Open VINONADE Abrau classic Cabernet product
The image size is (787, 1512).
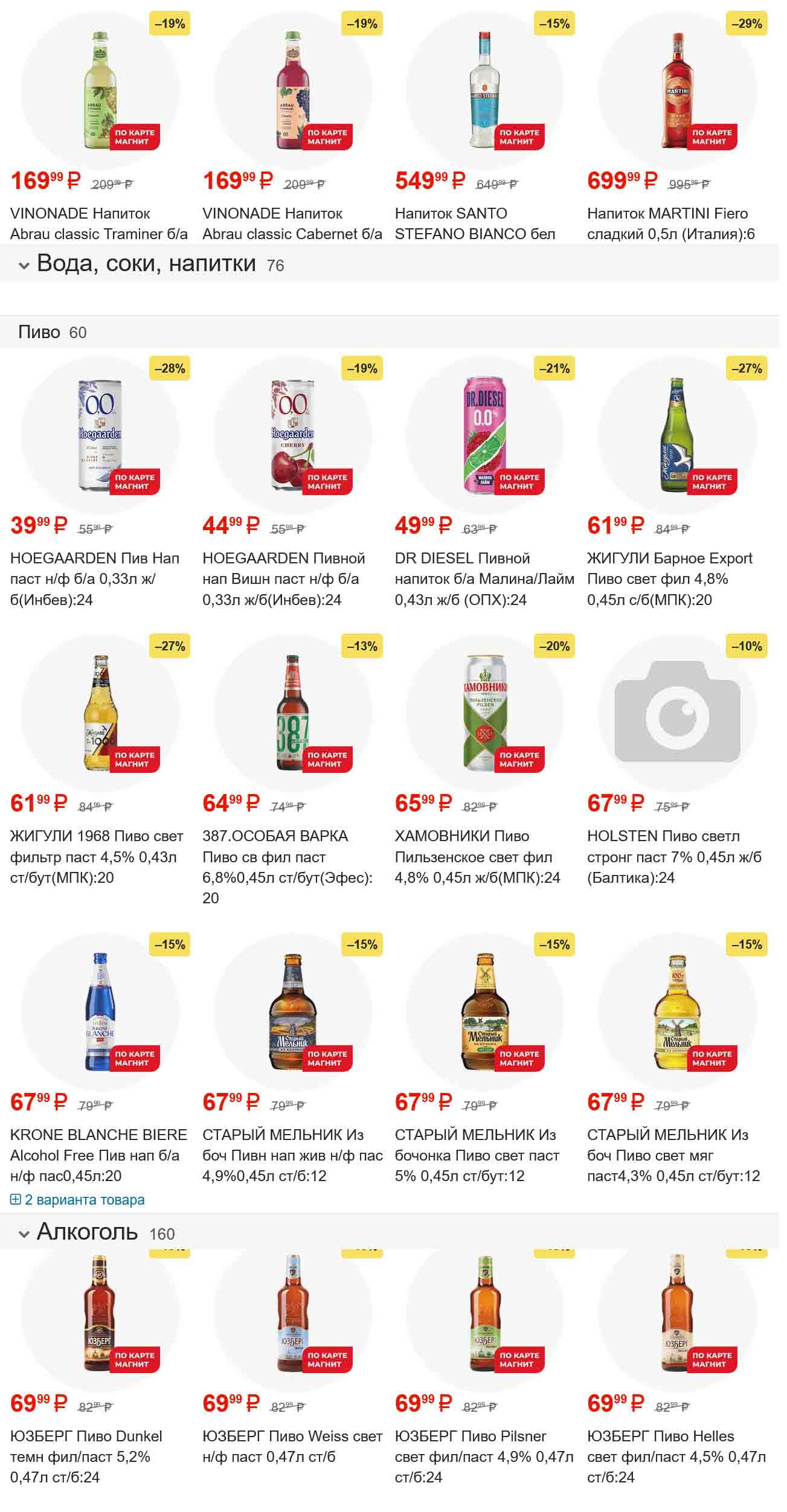pyautogui.click(x=292, y=224)
